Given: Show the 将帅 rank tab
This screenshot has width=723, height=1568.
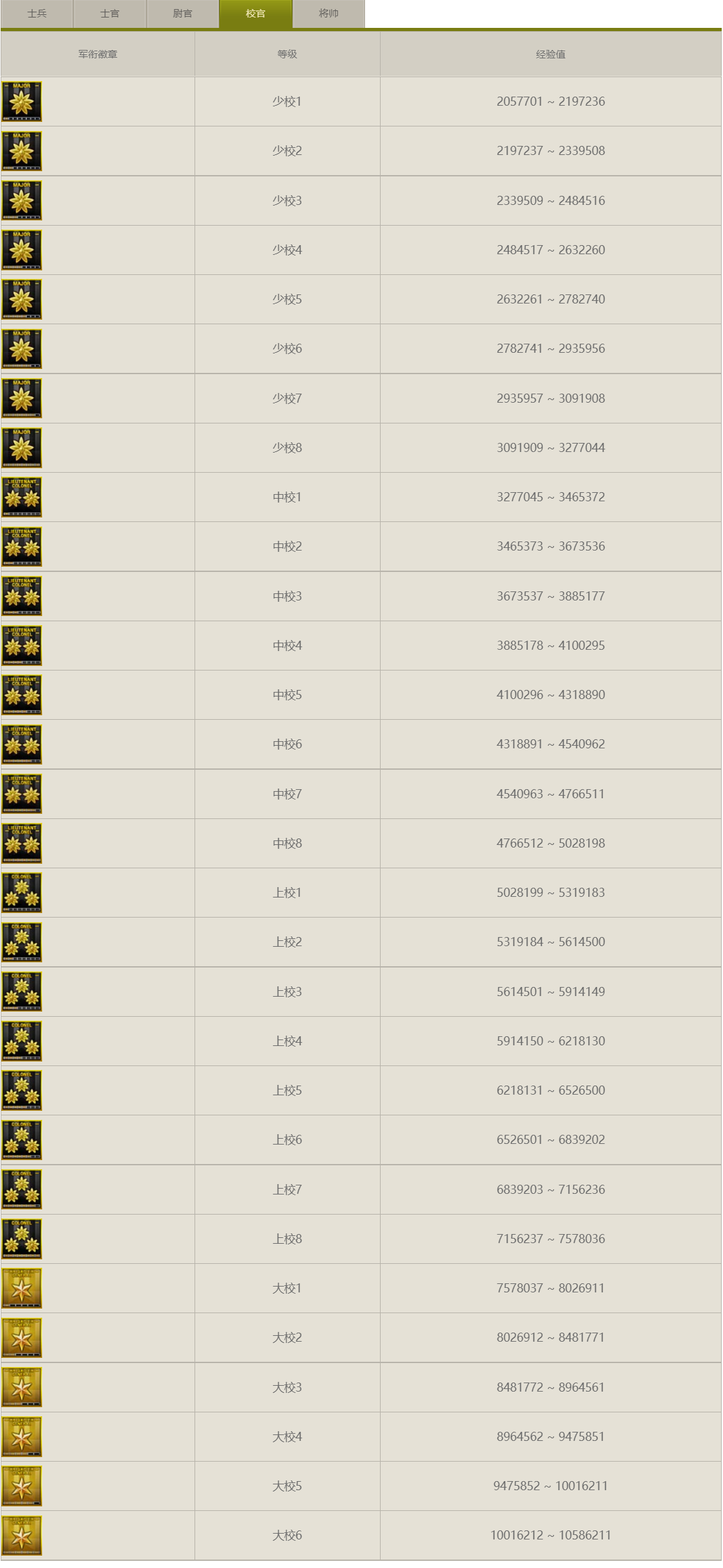Looking at the screenshot, I should (329, 14).
